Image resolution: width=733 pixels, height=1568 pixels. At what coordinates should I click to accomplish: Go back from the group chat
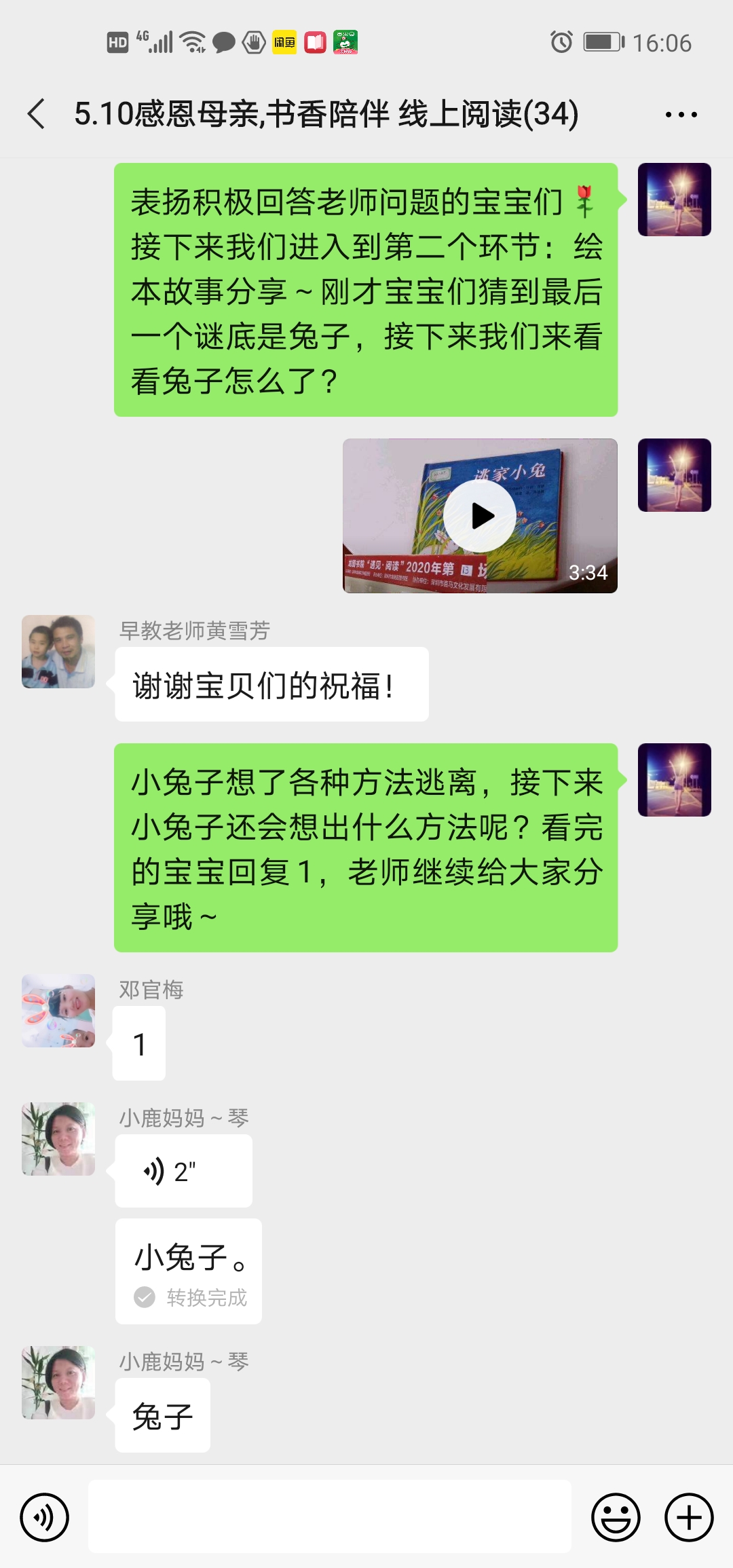37,113
